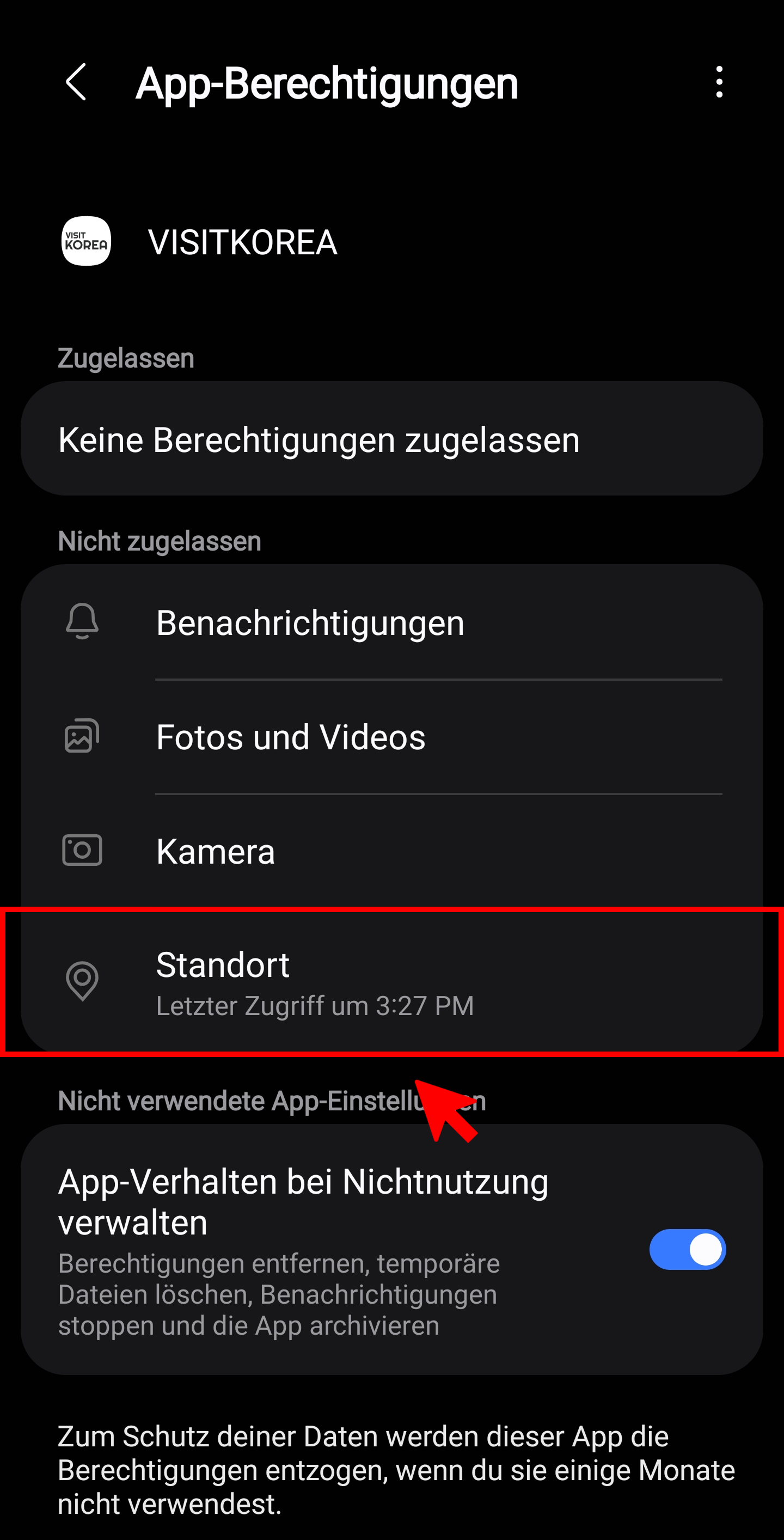Go back from App-Berechtigungen
Viewport: 784px width, 1540px height.
click(76, 82)
